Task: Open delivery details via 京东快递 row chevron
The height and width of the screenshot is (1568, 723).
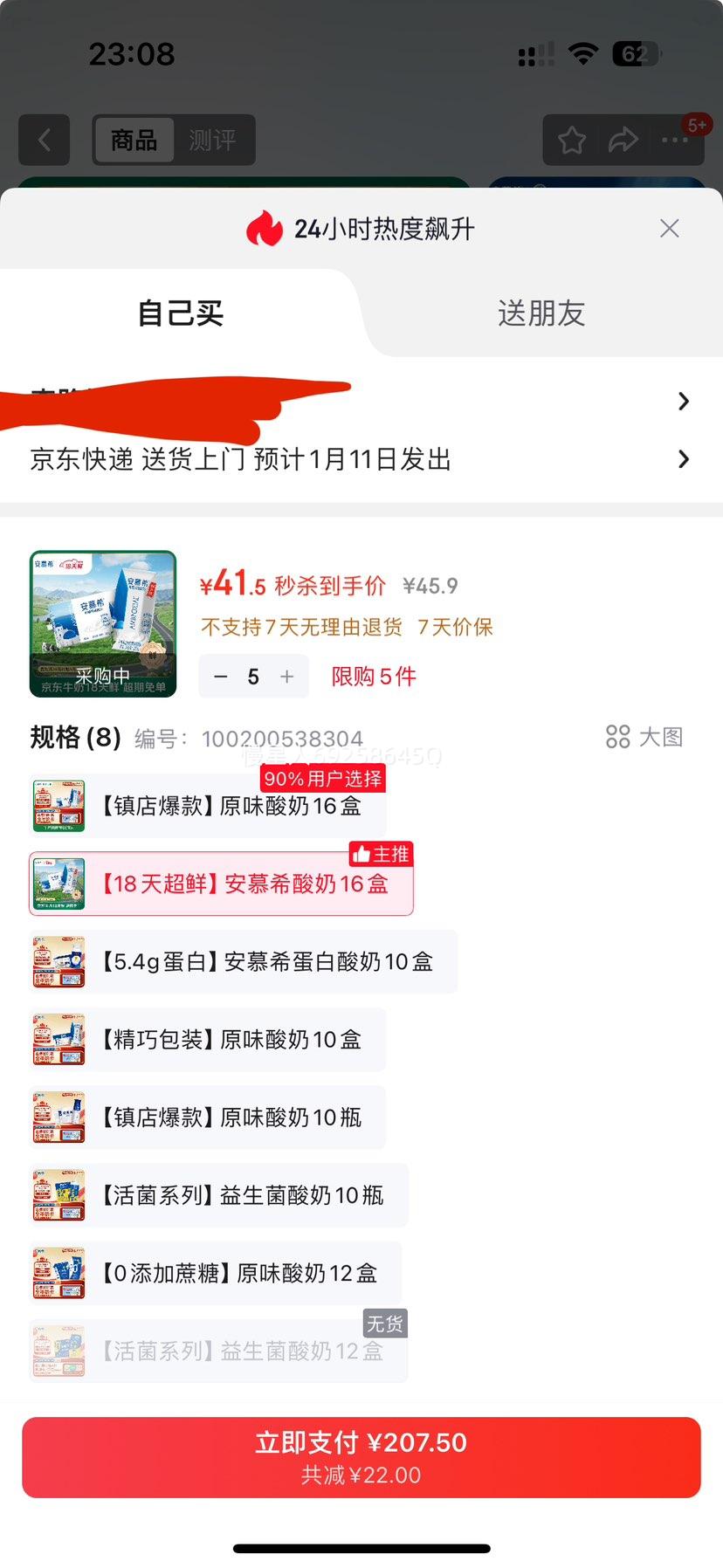Action: [684, 458]
